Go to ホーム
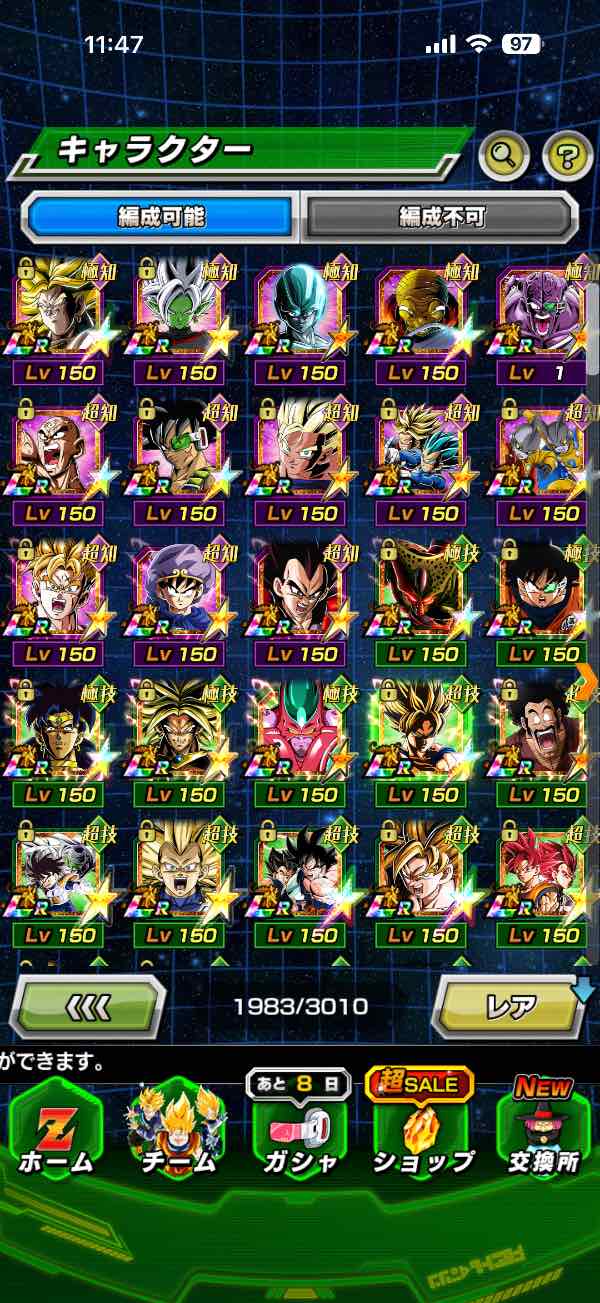 coord(56,1130)
